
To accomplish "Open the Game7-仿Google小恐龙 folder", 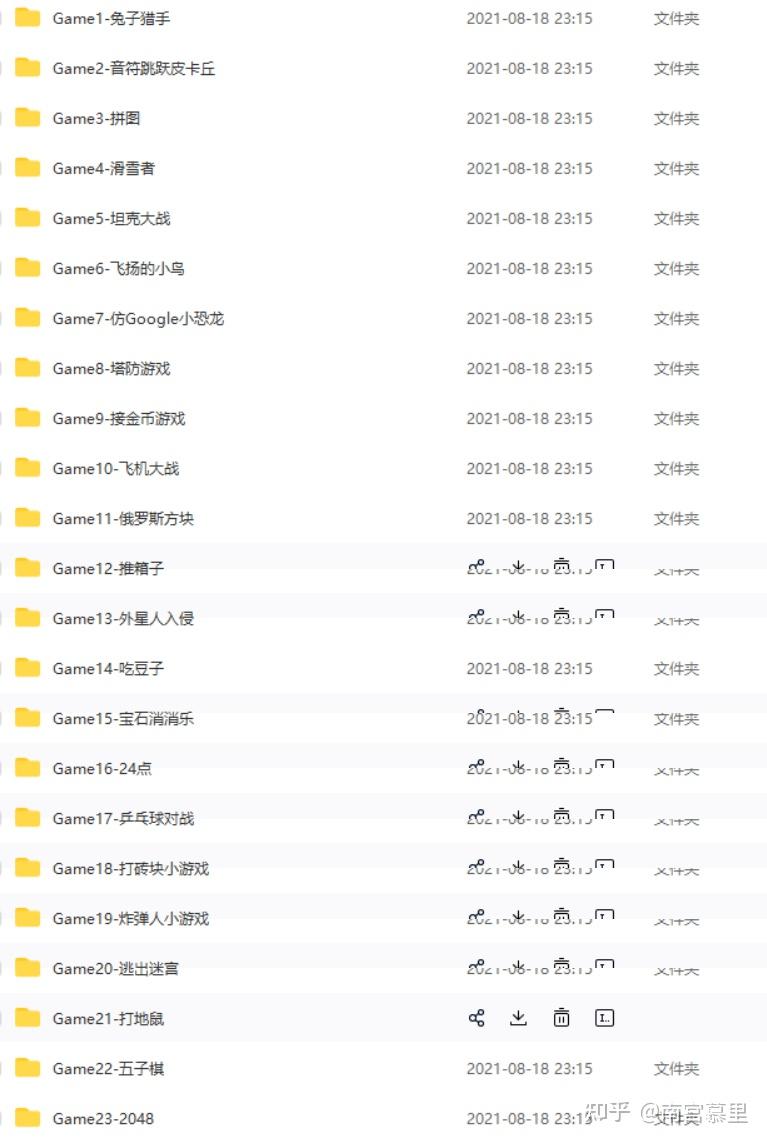I will tap(138, 318).
